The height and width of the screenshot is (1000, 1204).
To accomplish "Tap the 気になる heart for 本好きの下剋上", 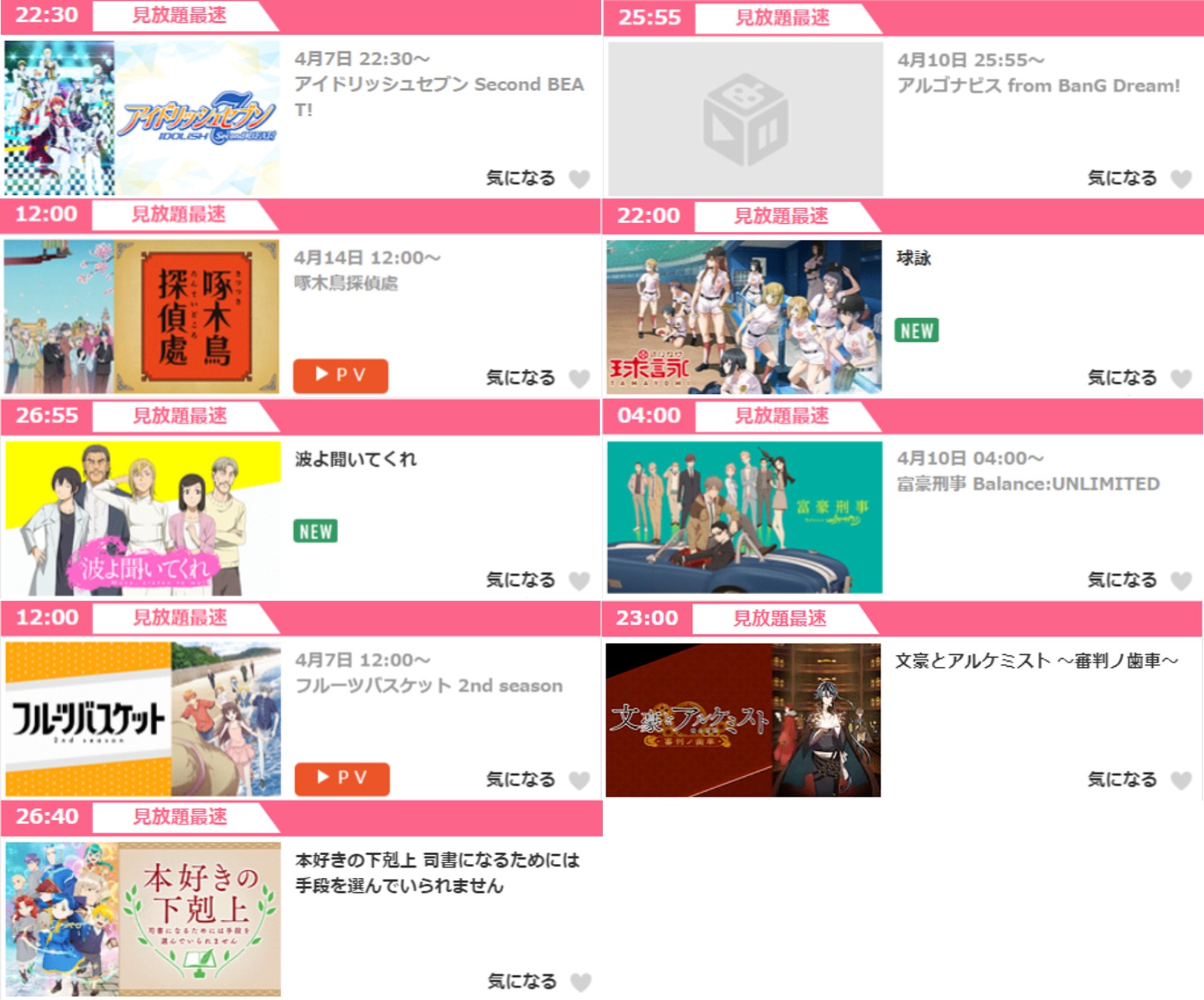I will coord(580,982).
